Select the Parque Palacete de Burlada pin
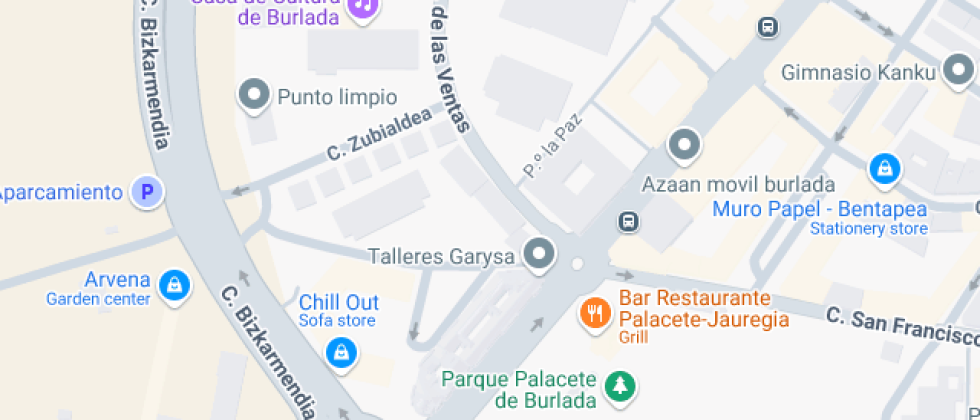 click(623, 384)
